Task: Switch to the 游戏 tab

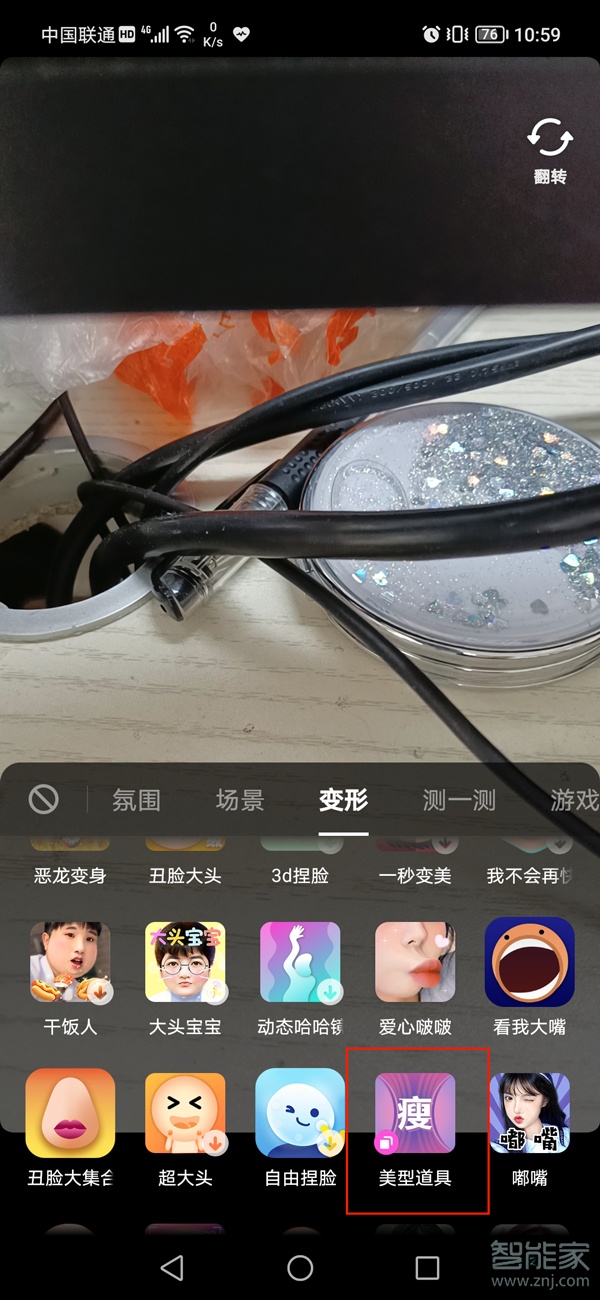Action: [573, 800]
